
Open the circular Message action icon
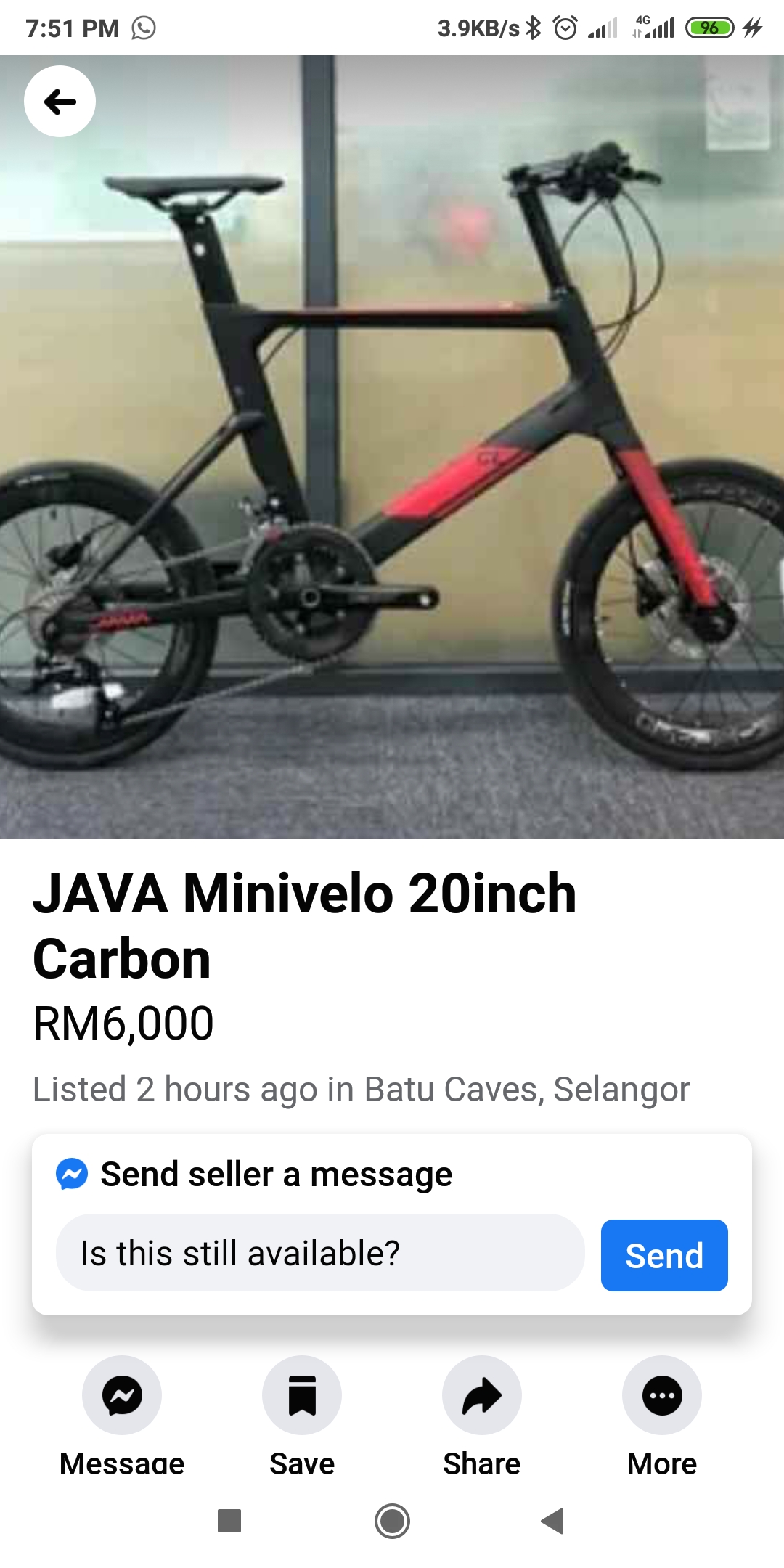122,1395
